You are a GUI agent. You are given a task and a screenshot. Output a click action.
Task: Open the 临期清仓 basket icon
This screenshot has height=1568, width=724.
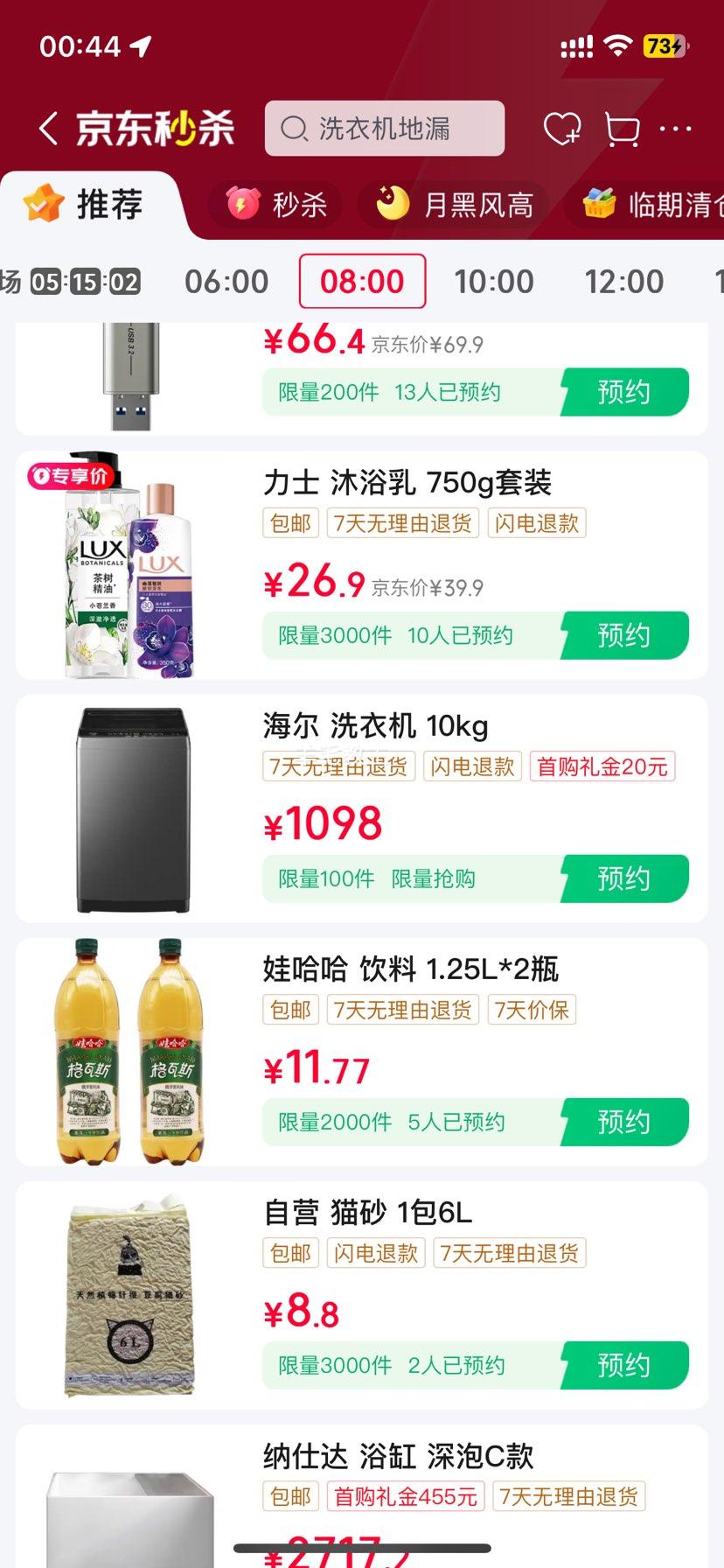598,203
